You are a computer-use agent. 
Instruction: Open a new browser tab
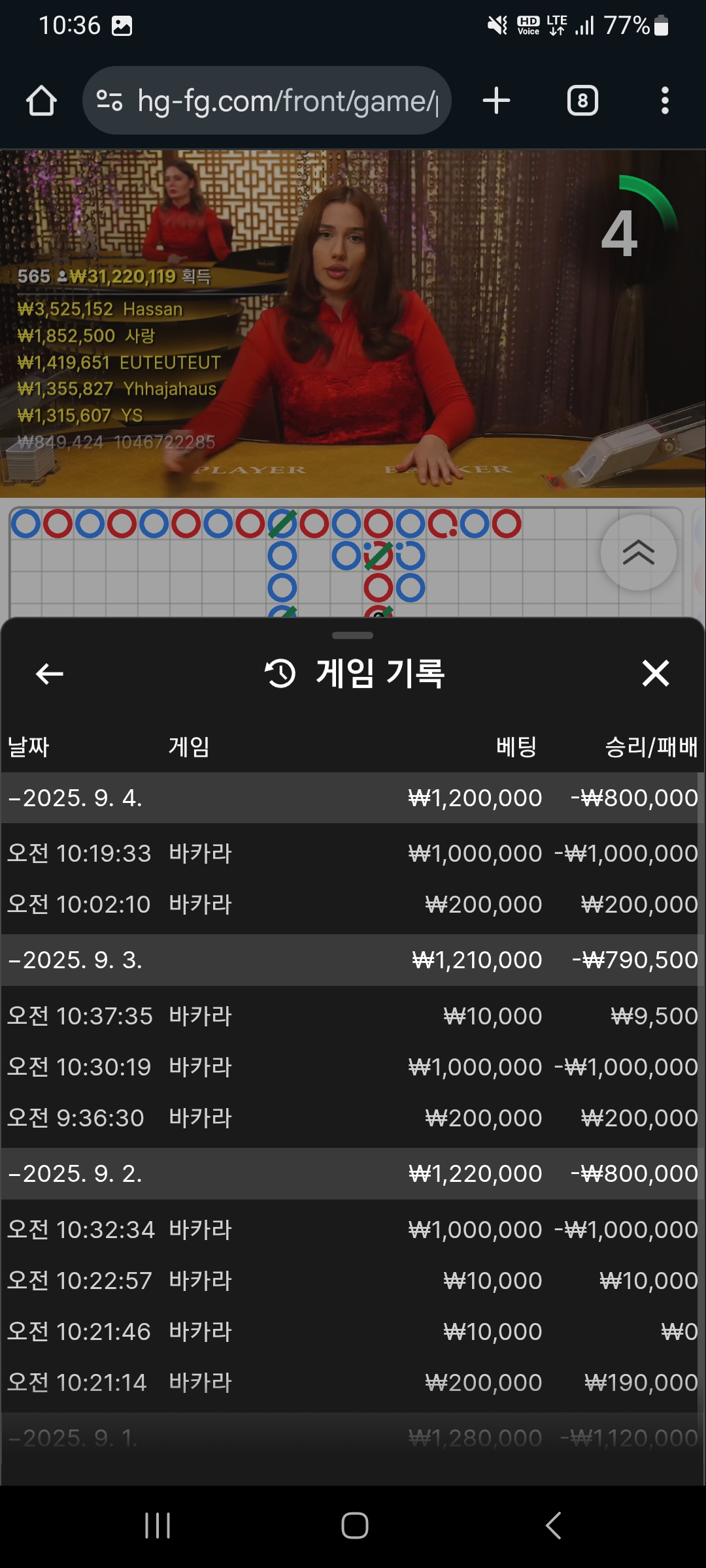click(x=496, y=101)
